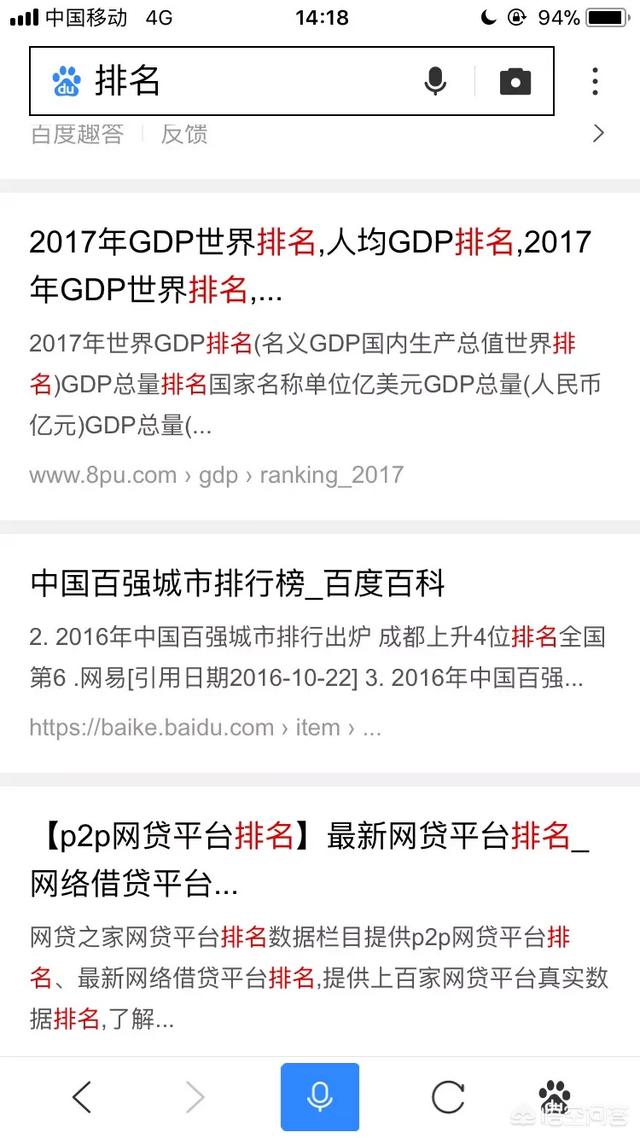Reload the current page
Viewport: 640px width, 1138px height.
448,1097
